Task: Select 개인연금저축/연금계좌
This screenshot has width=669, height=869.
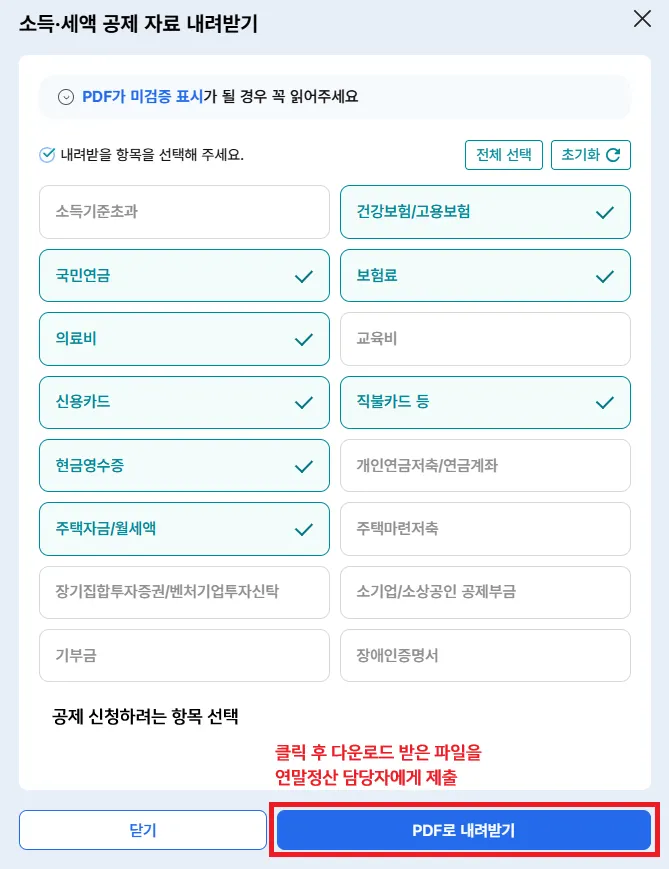Action: click(485, 466)
